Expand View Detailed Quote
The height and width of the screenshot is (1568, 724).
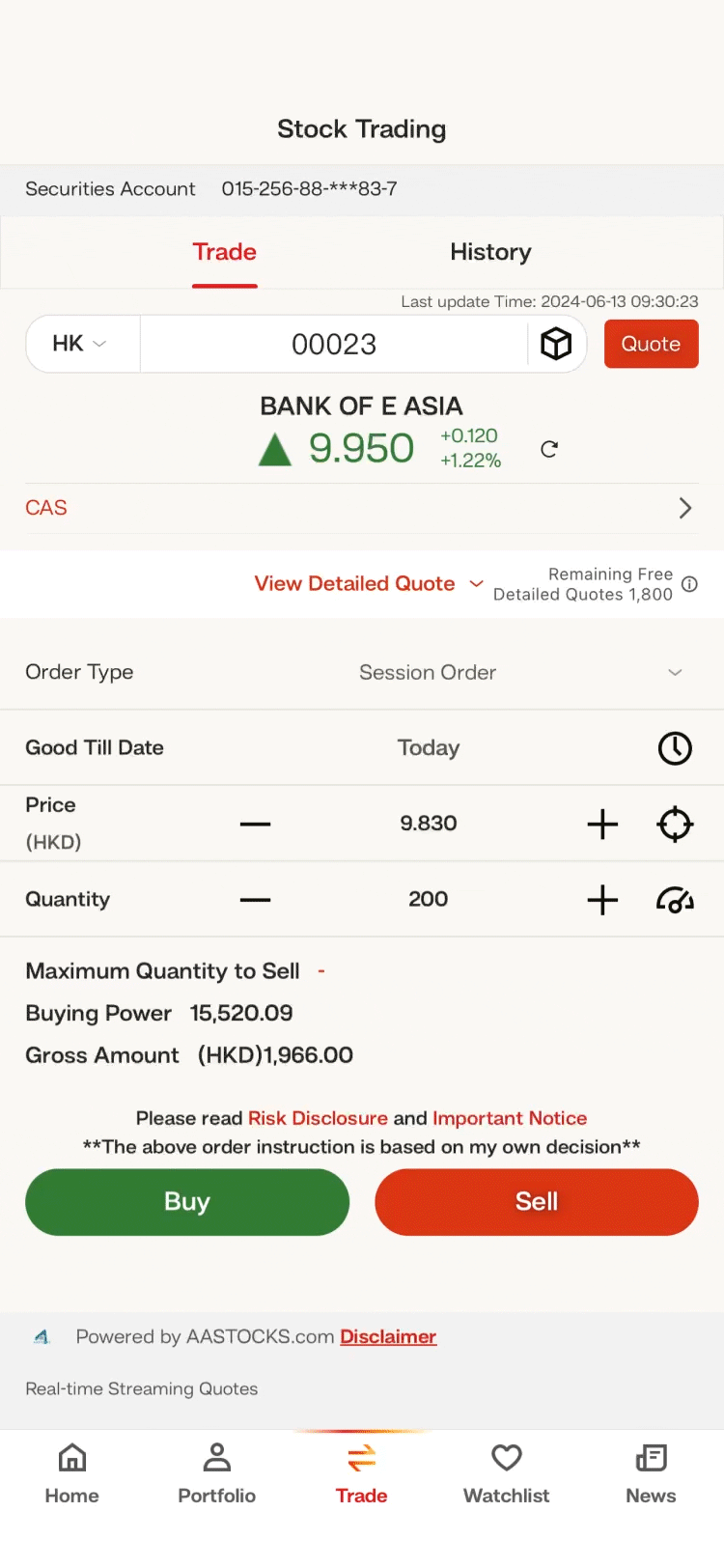click(369, 583)
